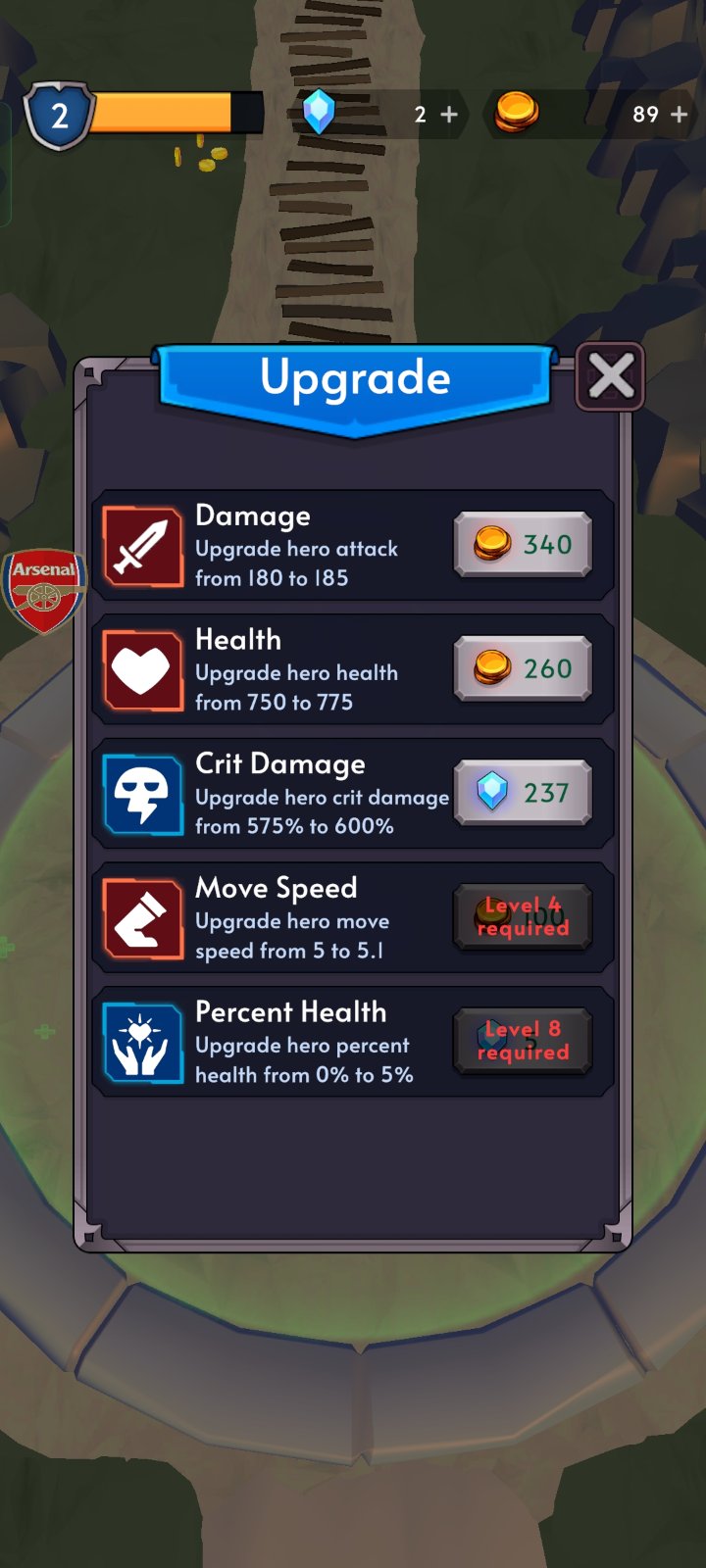Buy the Damage upgrade for 340 coins
This screenshot has height=1568, width=706.
point(523,544)
